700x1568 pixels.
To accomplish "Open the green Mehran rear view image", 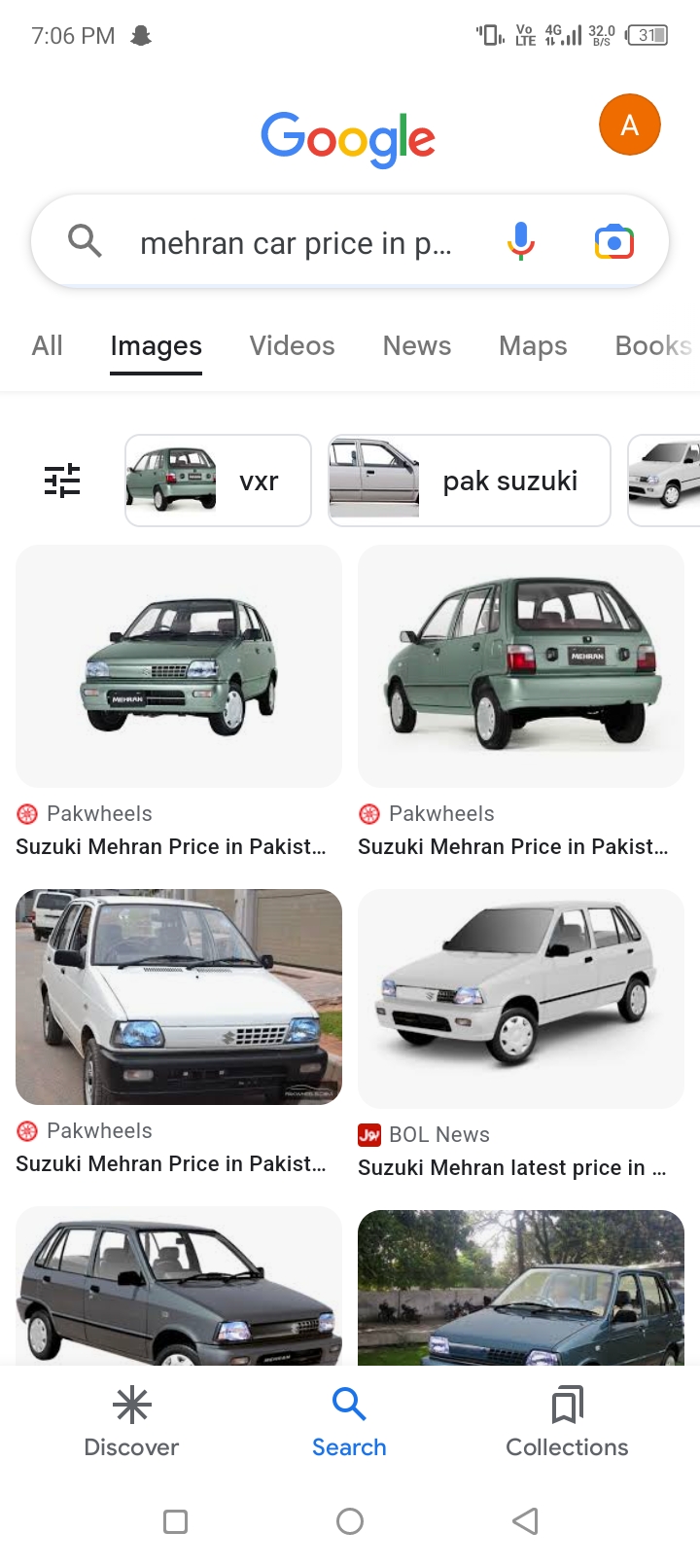I will tap(521, 666).
